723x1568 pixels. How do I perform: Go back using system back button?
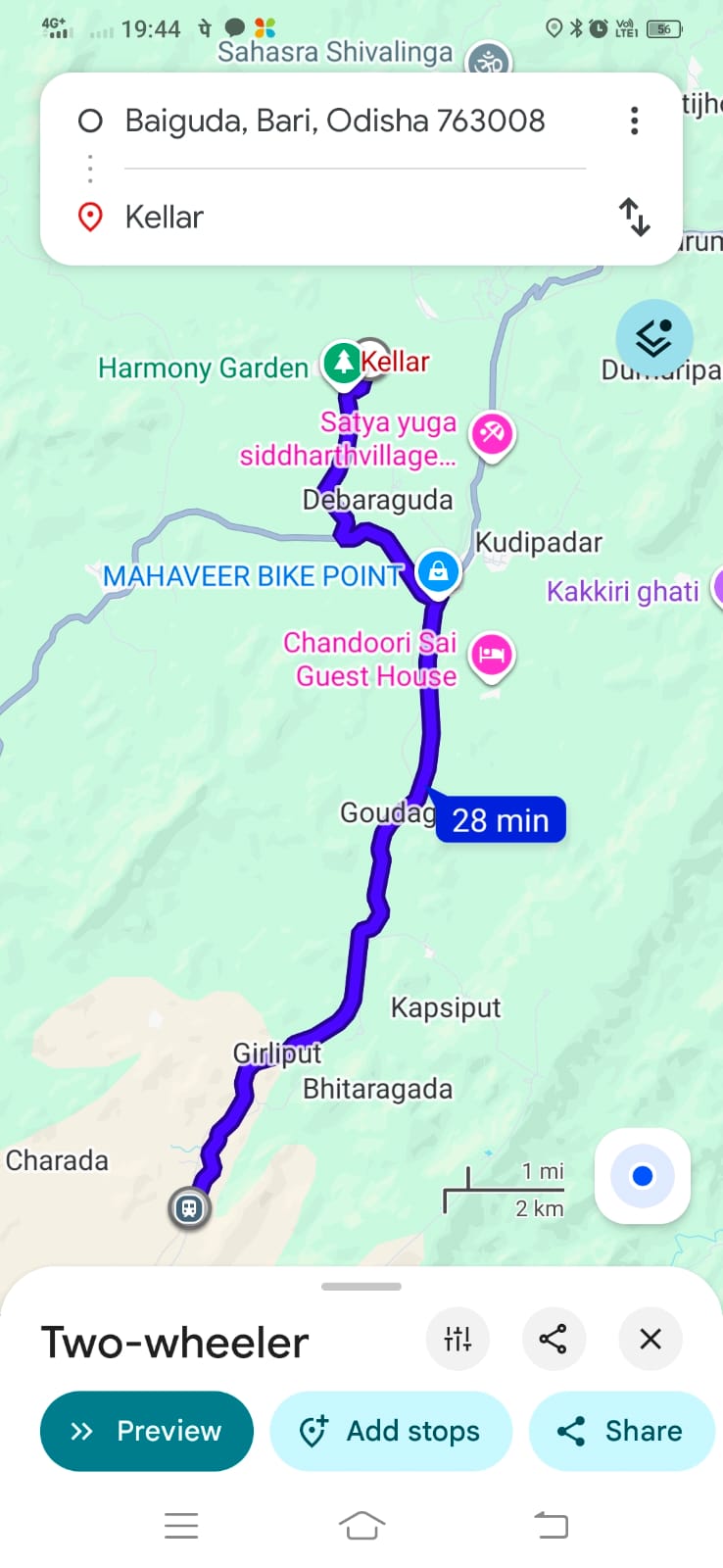point(551,1525)
